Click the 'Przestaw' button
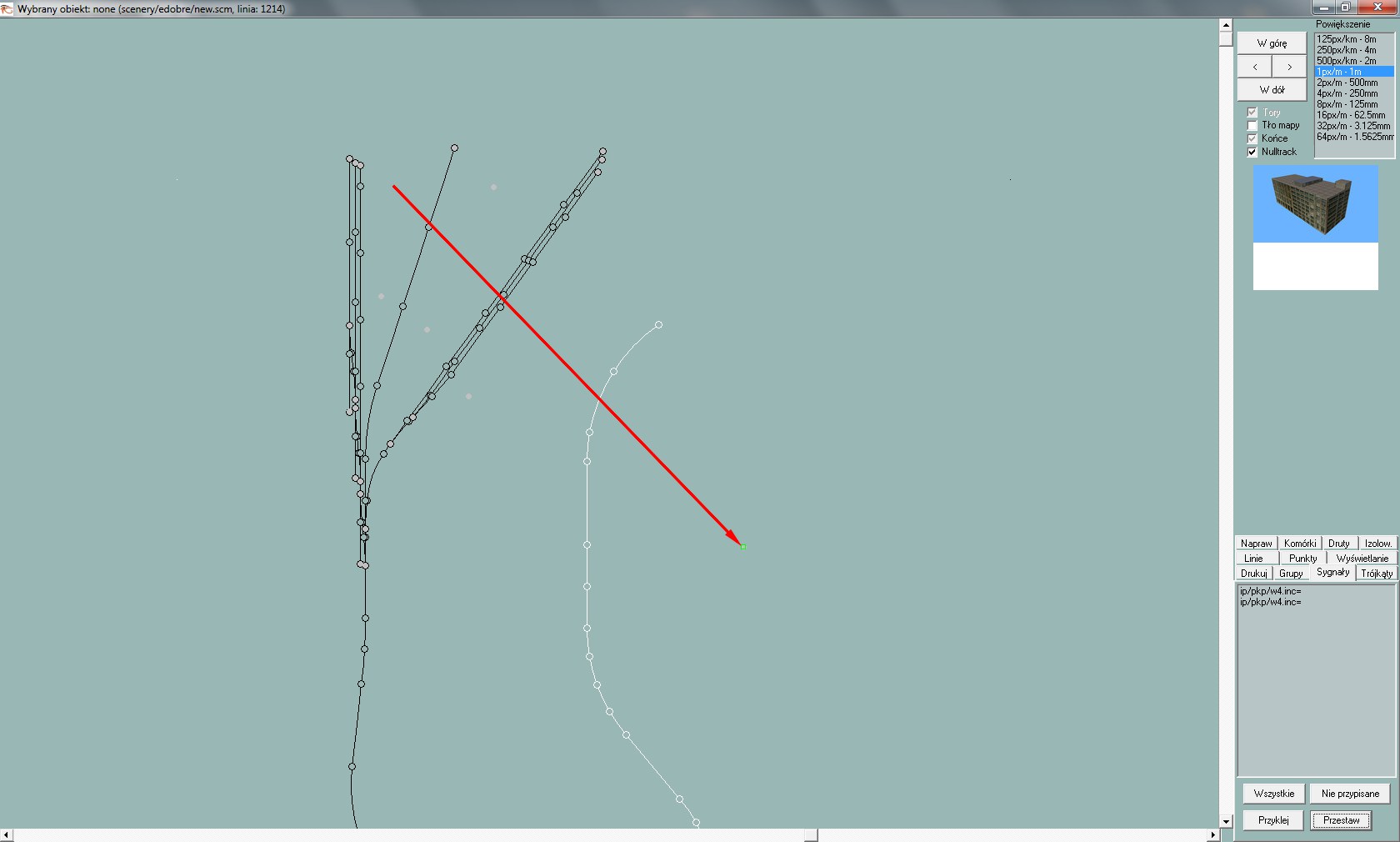Viewport: 1400px width, 842px height. pos(1341,820)
